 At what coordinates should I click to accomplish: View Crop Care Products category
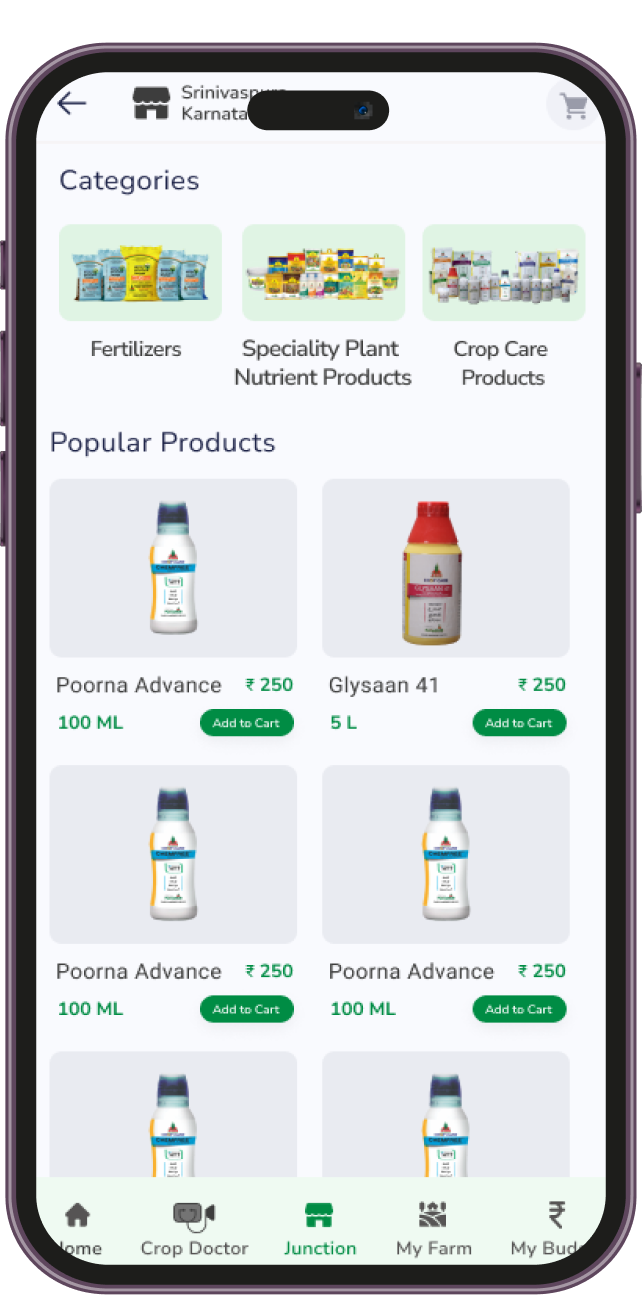(x=503, y=306)
